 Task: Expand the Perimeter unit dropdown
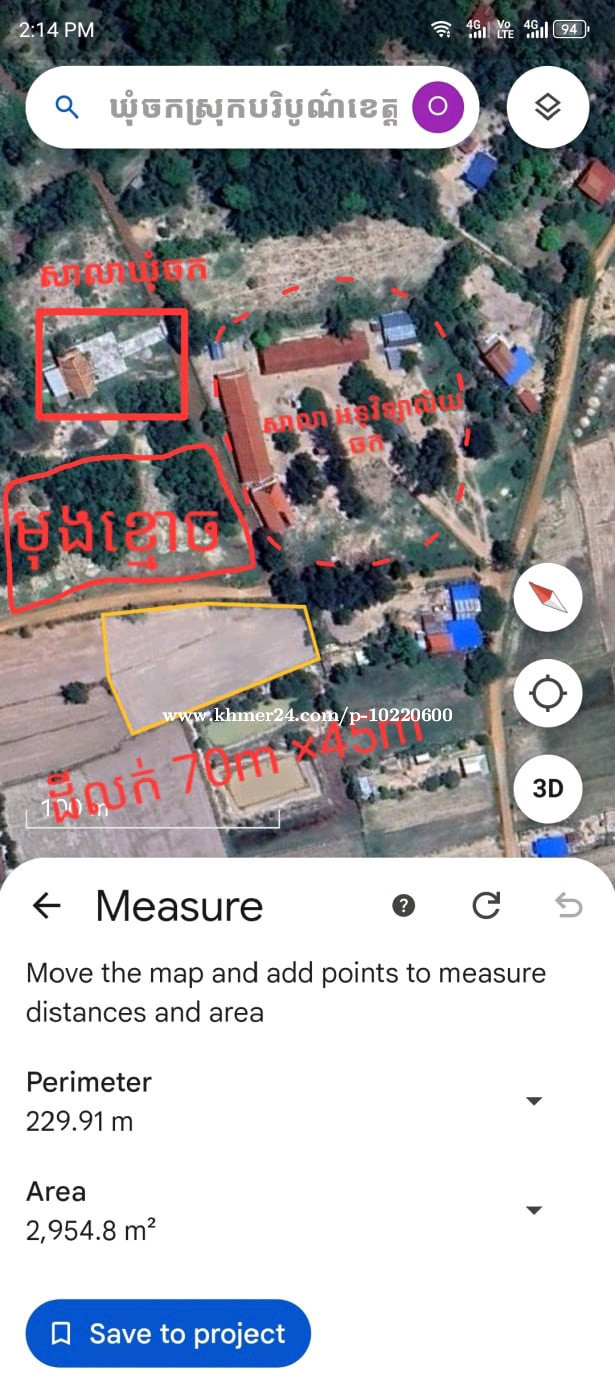534,1101
